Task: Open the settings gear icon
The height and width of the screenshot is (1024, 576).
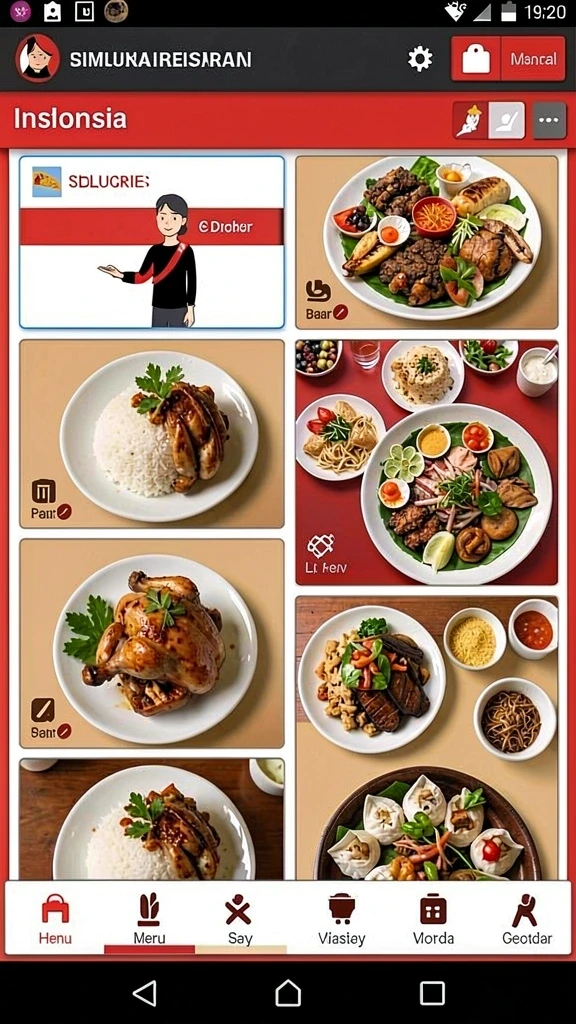Action: [x=420, y=59]
